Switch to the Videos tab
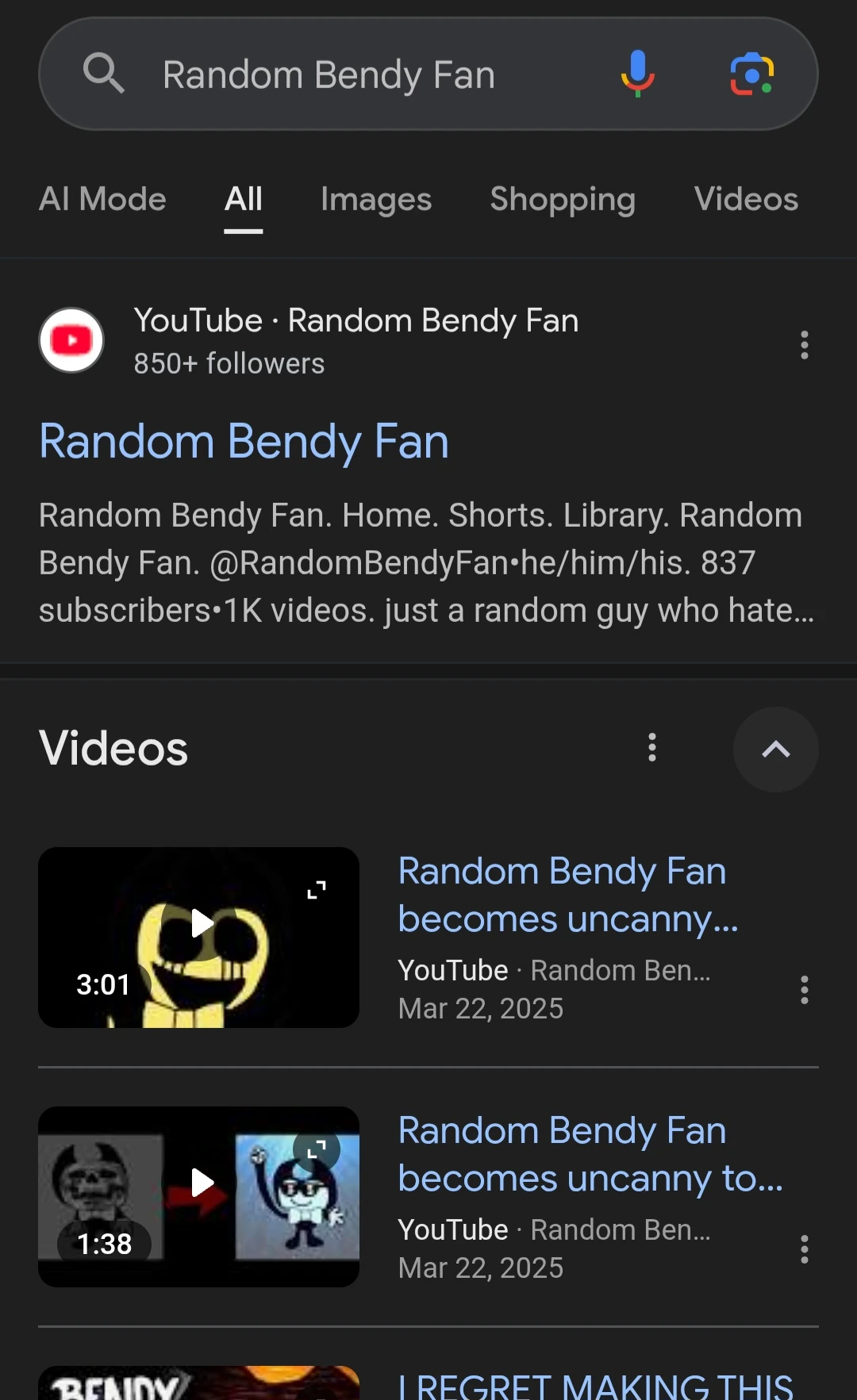Screen dimensions: 857x1400 tap(746, 200)
